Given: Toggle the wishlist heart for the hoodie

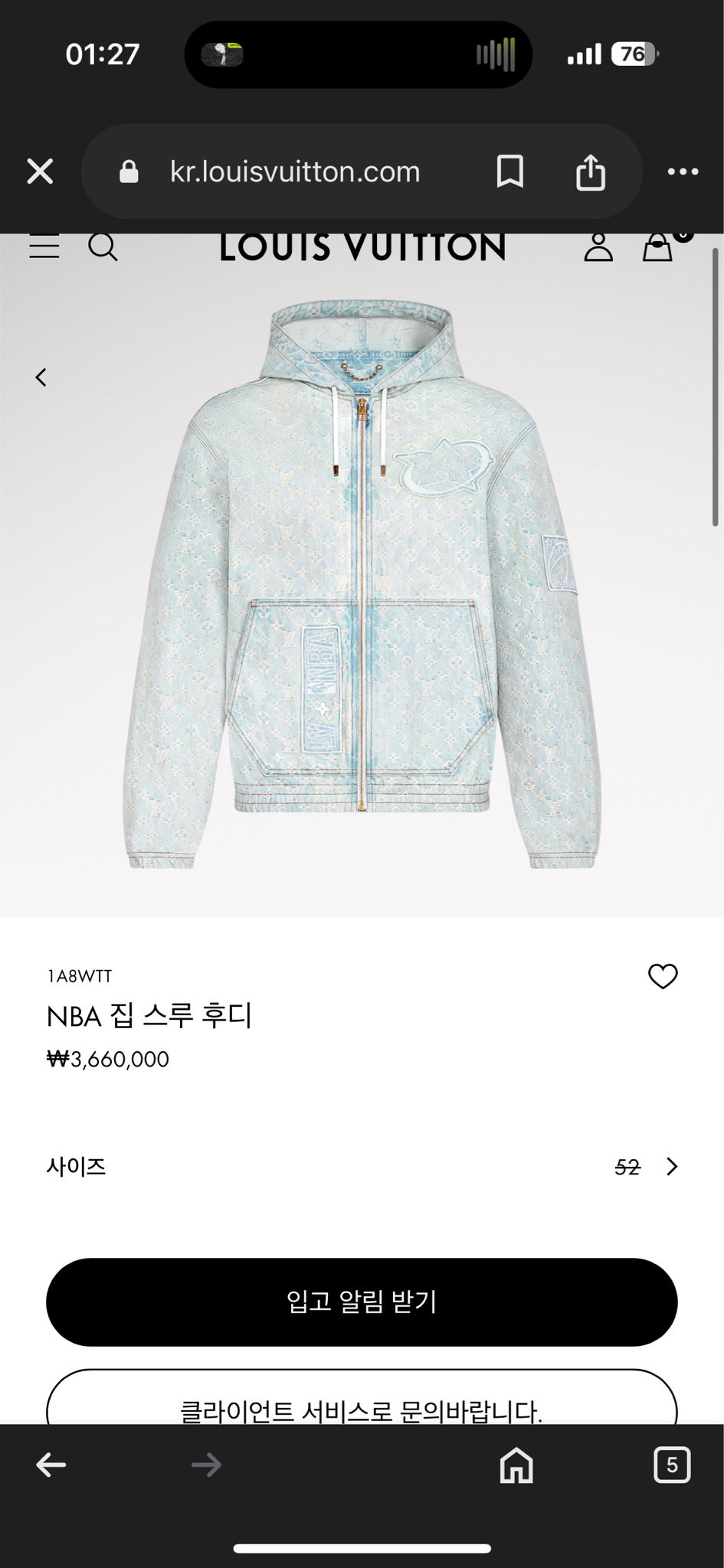Looking at the screenshot, I should [x=662, y=977].
